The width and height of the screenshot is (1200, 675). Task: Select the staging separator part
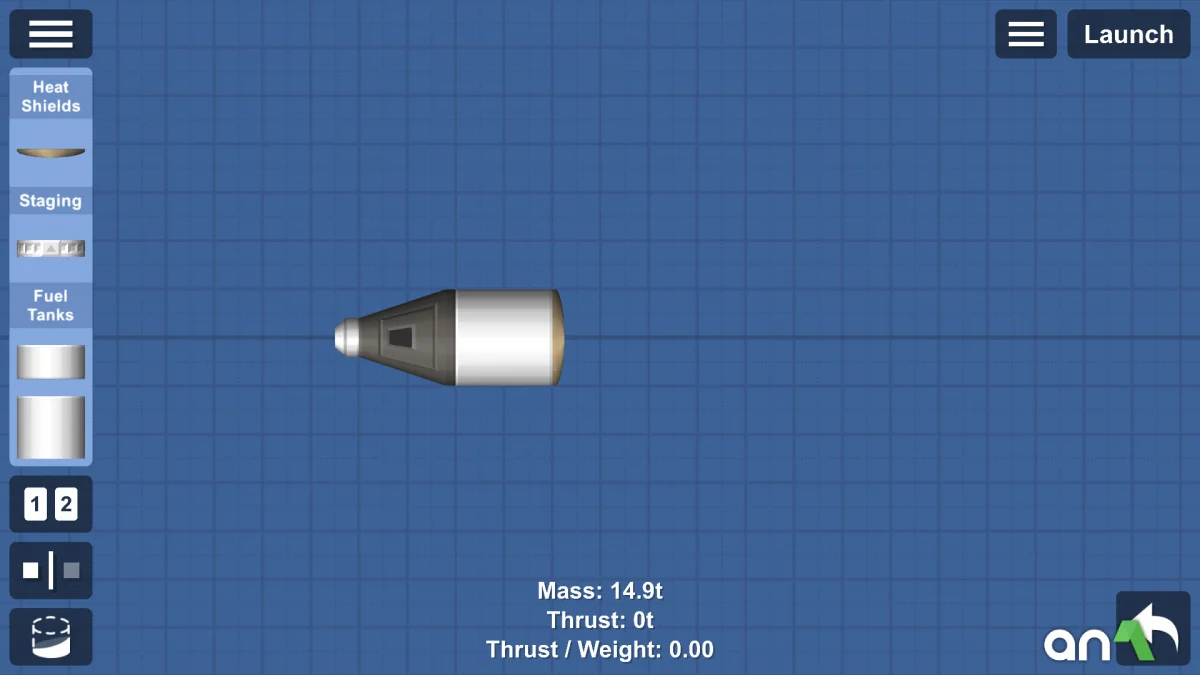[51, 248]
